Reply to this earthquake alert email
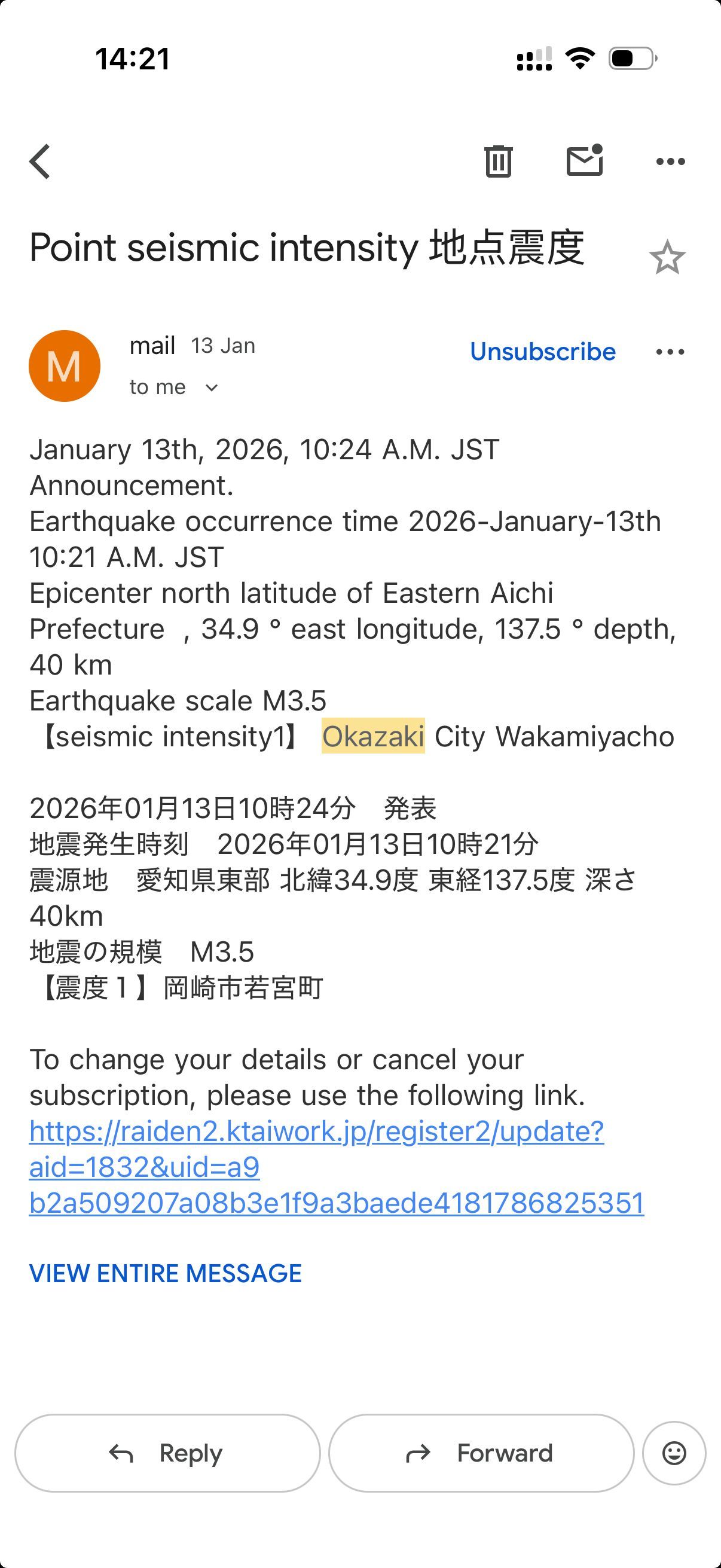Screen dimensions: 721x1568 pyautogui.click(x=169, y=1453)
